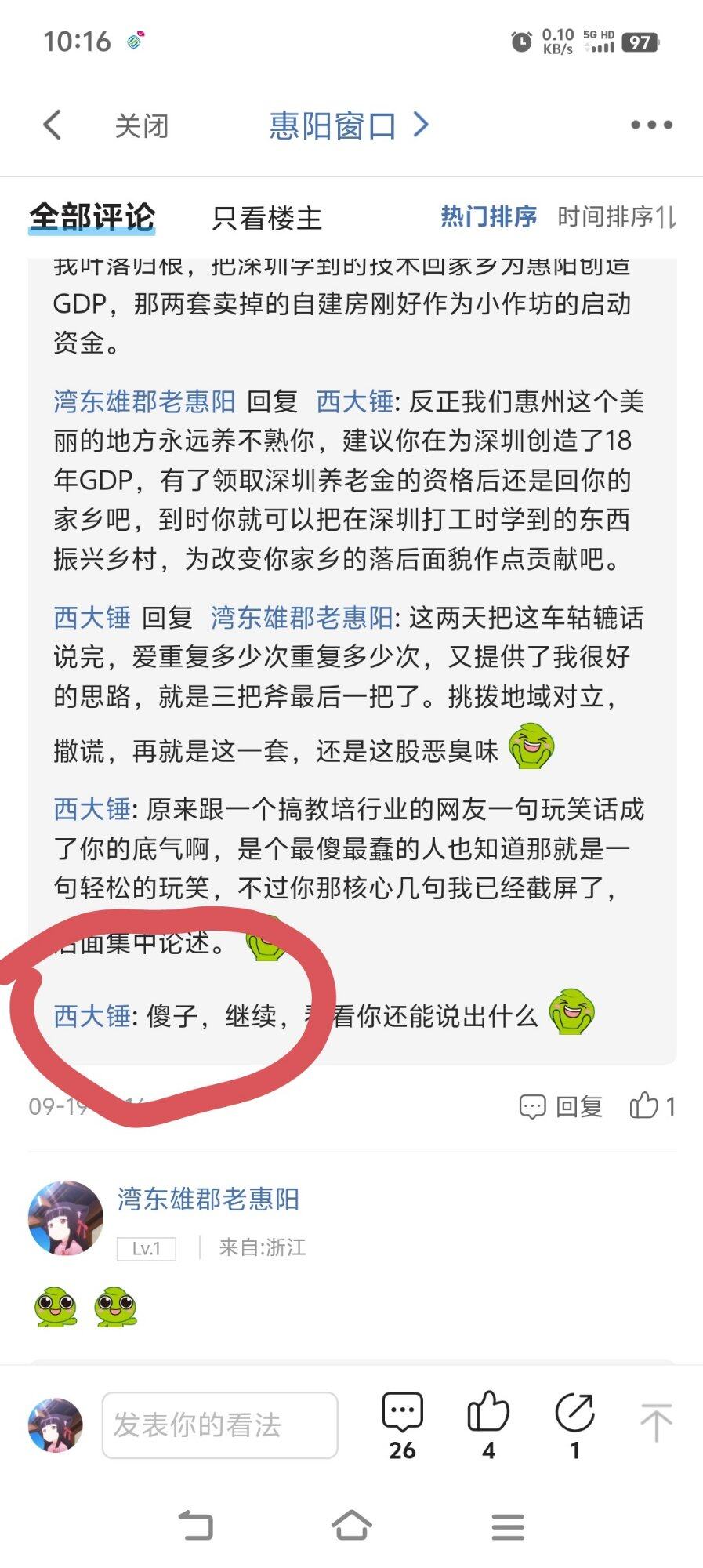703x1568 pixels.
Task: Tap 关闭 to close the page
Action: point(142,125)
